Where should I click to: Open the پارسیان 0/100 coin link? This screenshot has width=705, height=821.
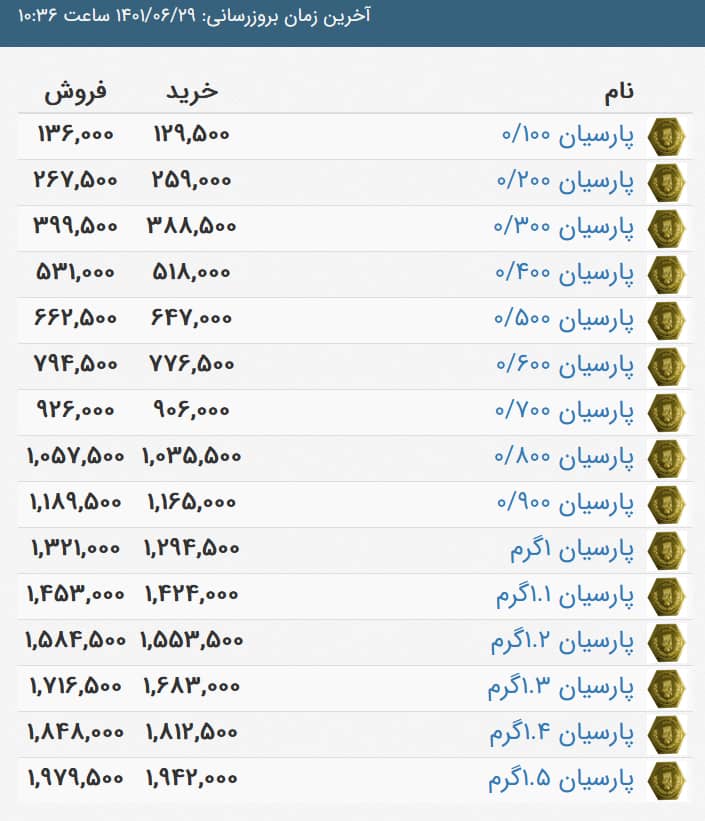click(567, 136)
